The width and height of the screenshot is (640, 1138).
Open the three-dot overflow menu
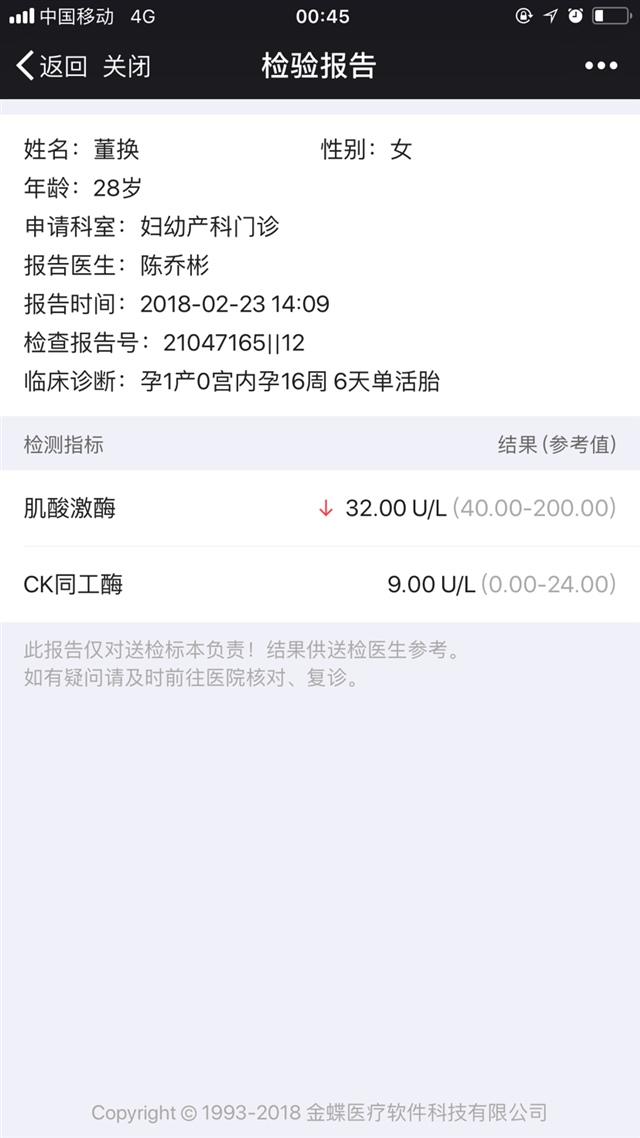601,66
